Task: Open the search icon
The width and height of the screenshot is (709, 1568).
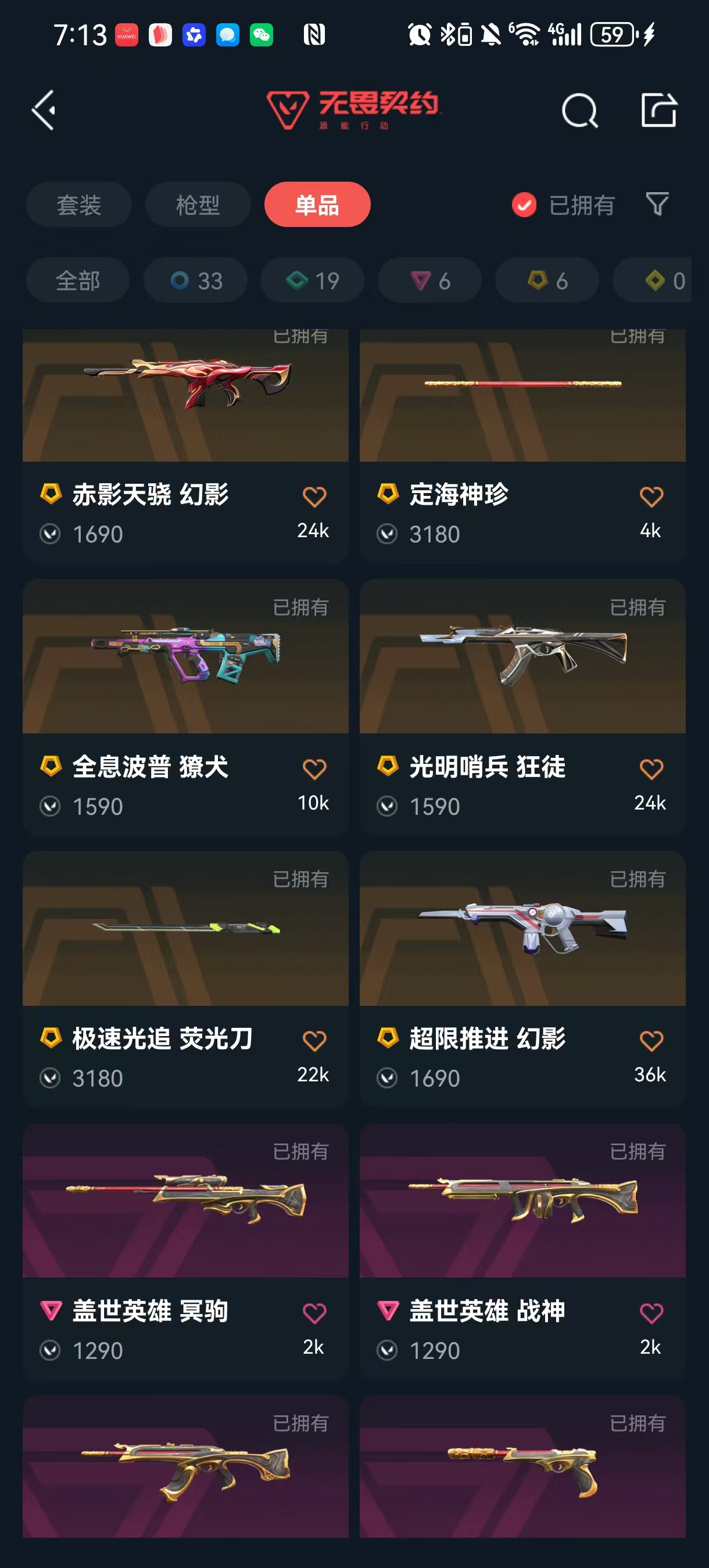Action: [579, 110]
